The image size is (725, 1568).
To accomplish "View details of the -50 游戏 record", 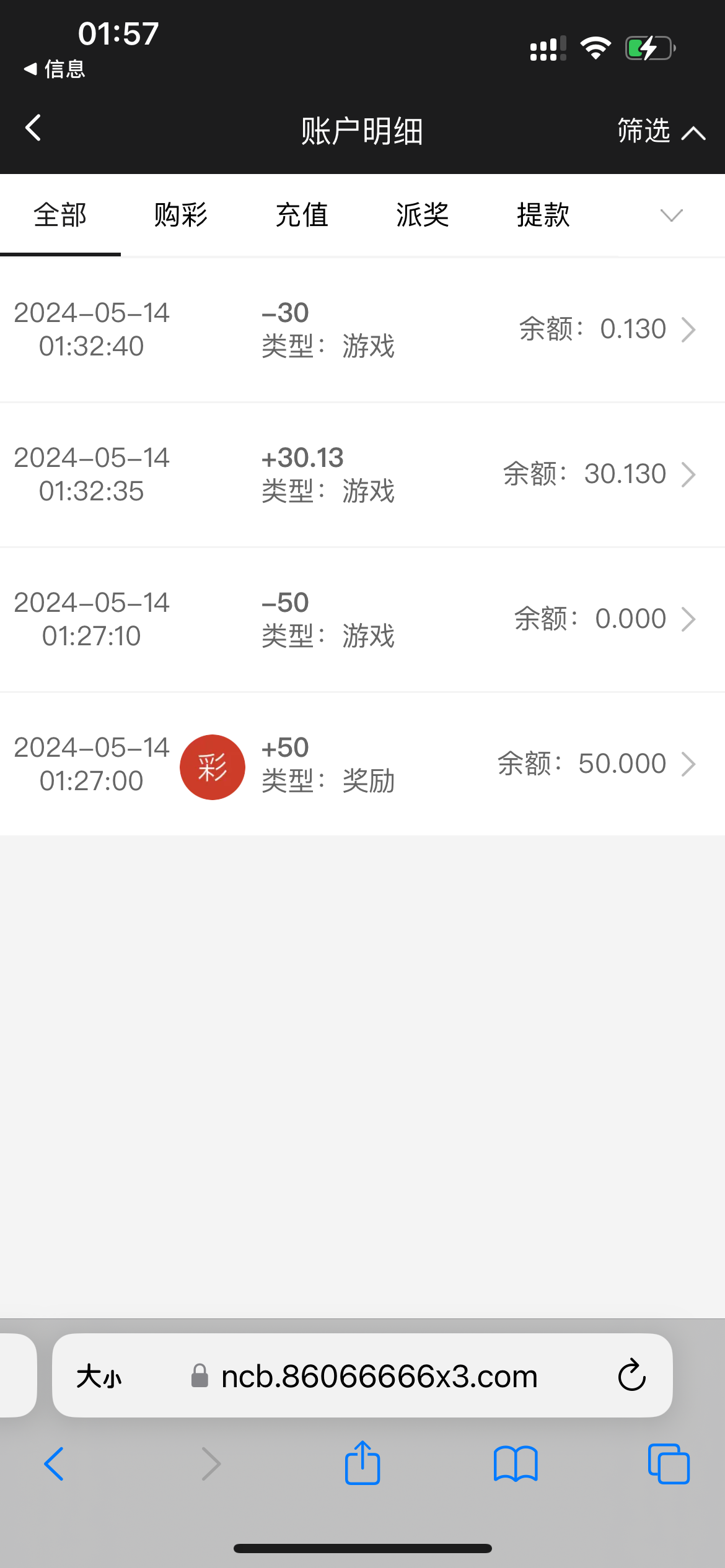I will click(362, 619).
